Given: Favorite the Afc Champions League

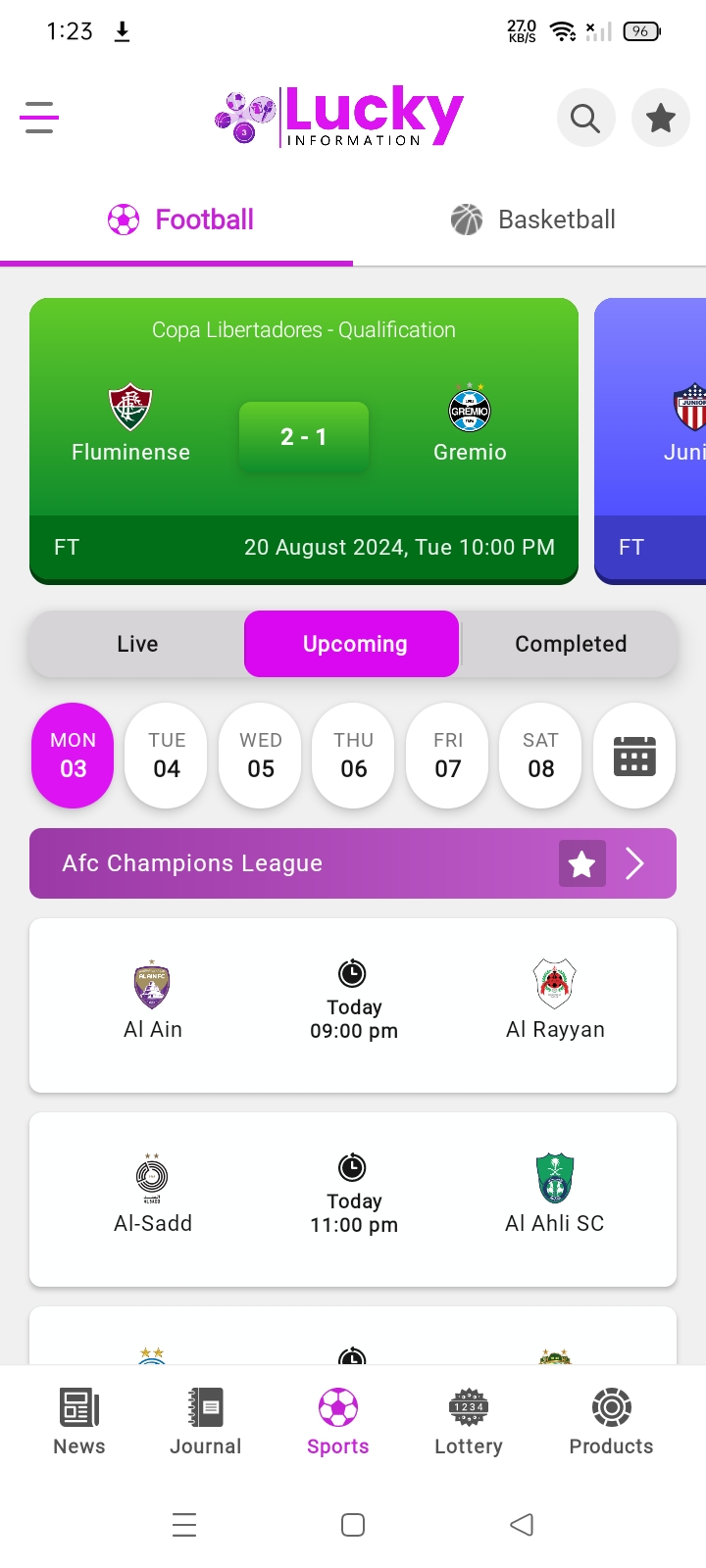Looking at the screenshot, I should coord(581,863).
